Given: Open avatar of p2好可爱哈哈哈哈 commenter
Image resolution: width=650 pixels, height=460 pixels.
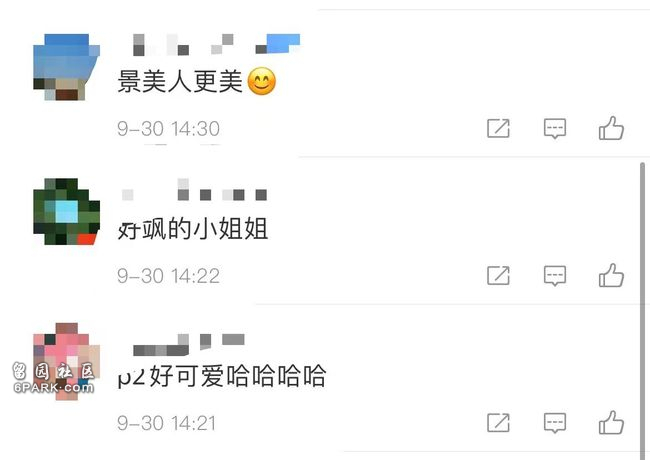Looking at the screenshot, I should click(66, 359).
